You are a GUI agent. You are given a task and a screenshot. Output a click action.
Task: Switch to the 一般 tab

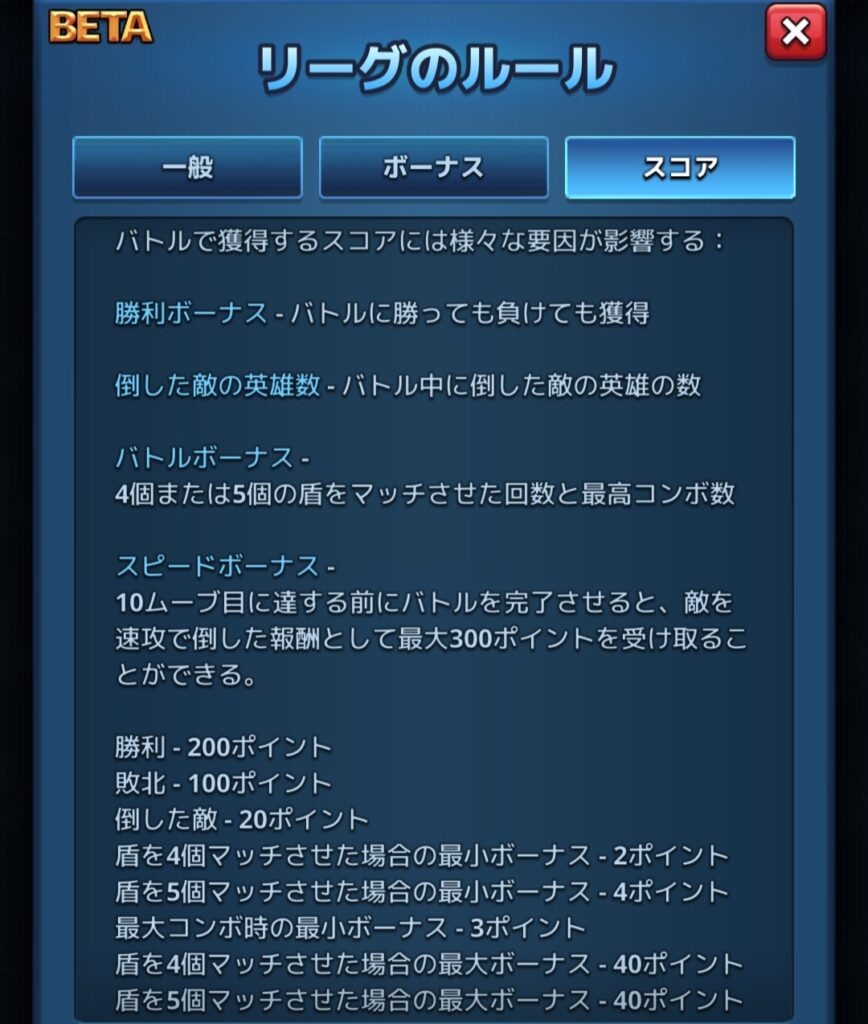click(x=187, y=167)
